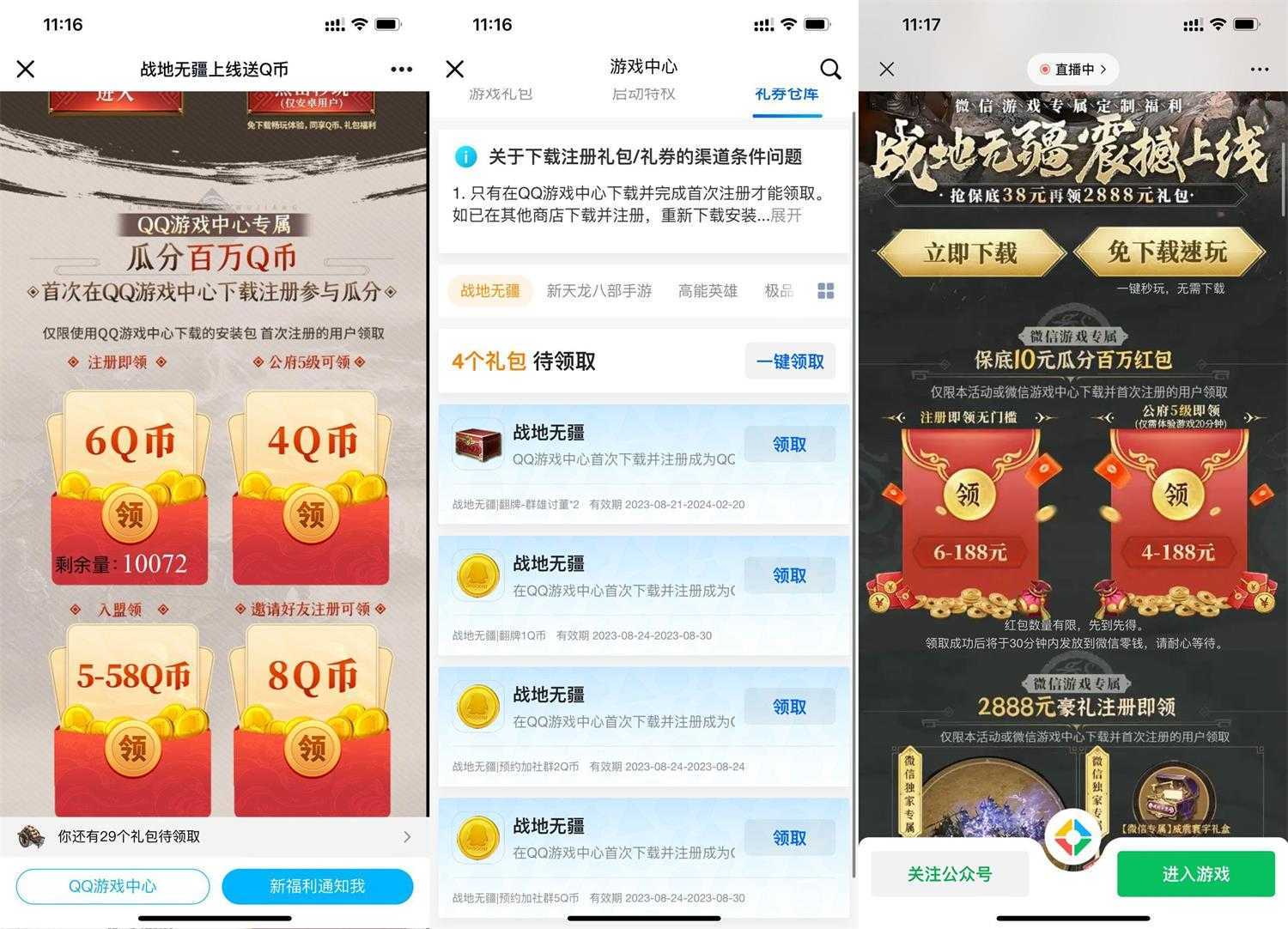Claim the 6Q币 red packet
Image resolution: width=1288 pixels, height=929 pixels.
[130, 514]
